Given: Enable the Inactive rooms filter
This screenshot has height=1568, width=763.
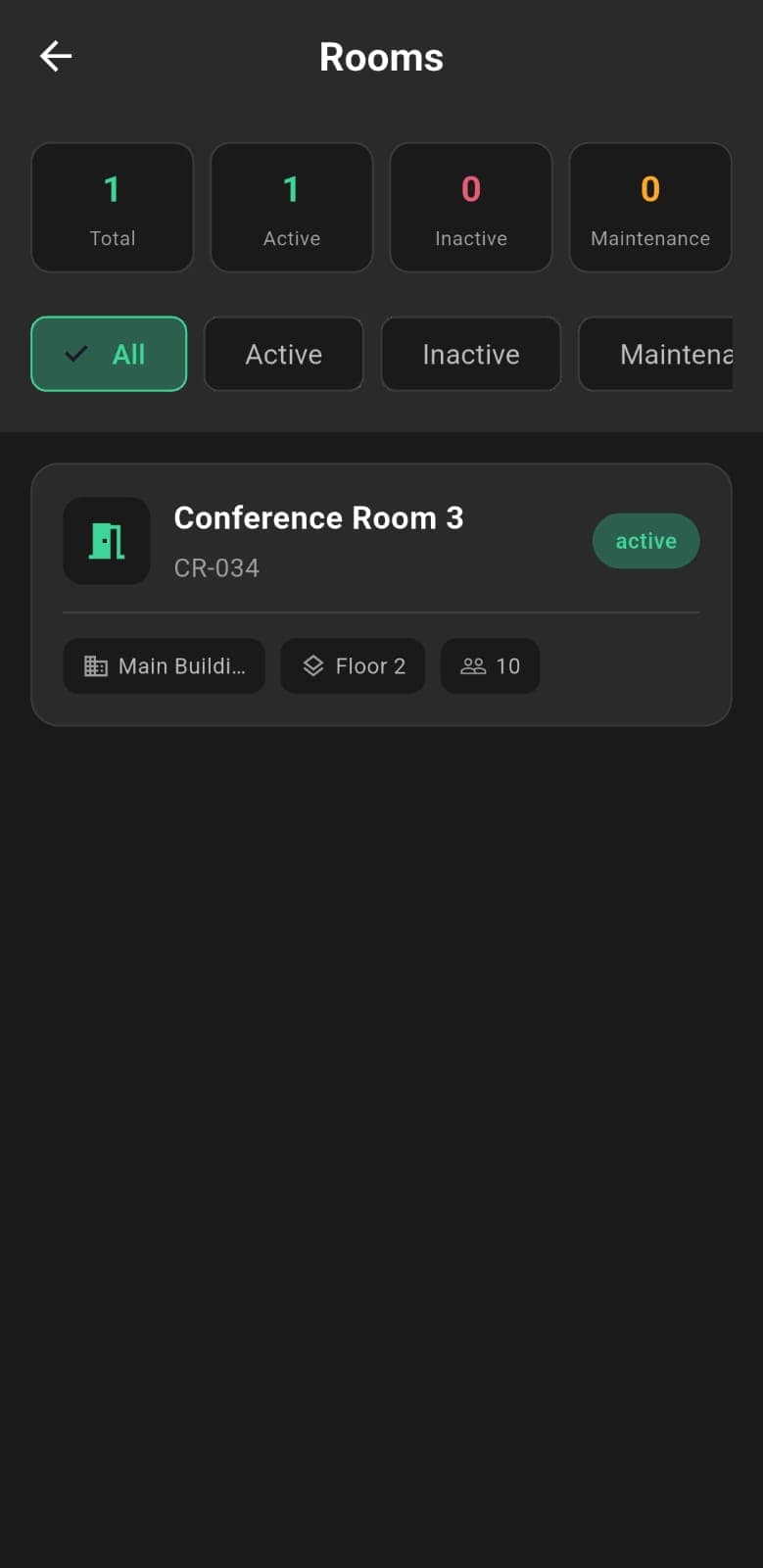Looking at the screenshot, I should coord(471,354).
